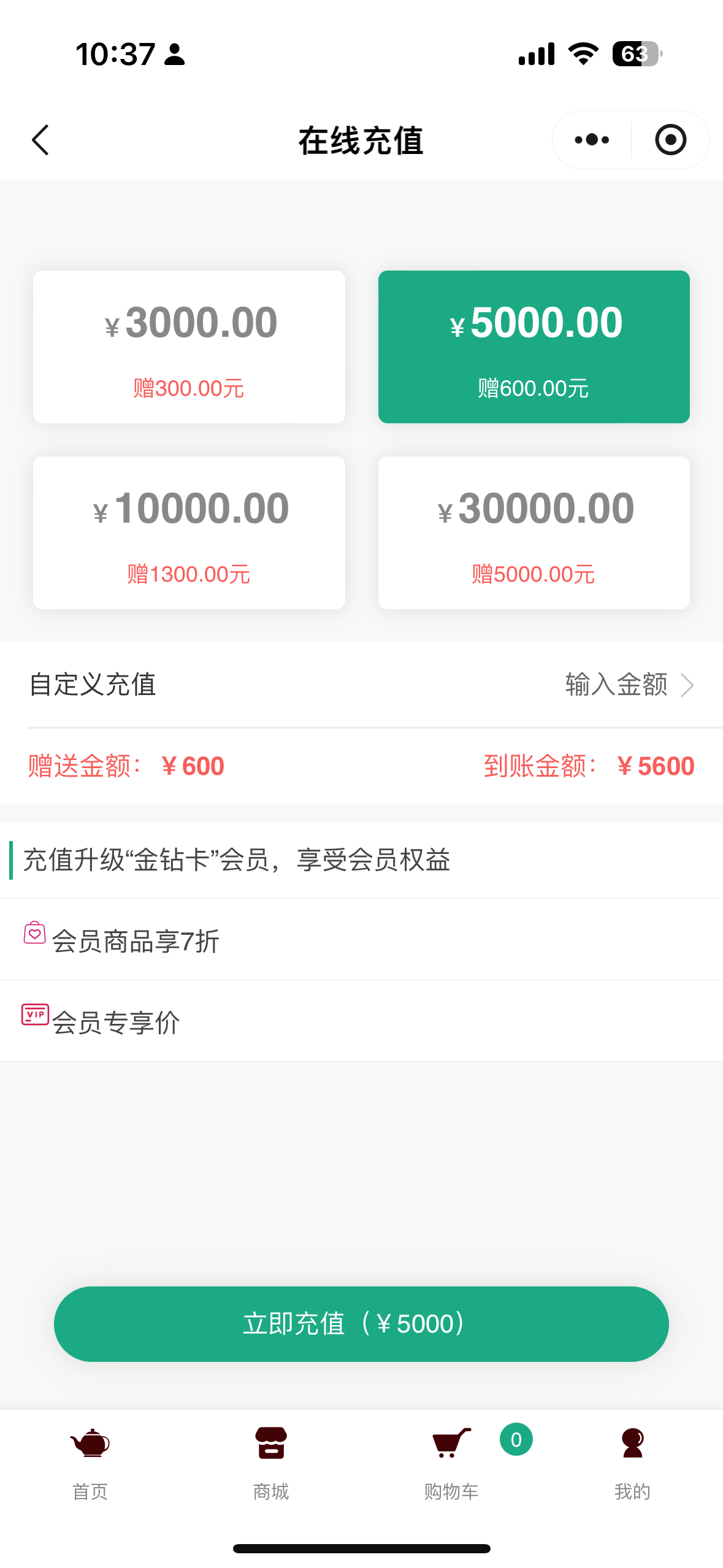Open the mini program three-dot menu
The image size is (723, 1568).
592,140
